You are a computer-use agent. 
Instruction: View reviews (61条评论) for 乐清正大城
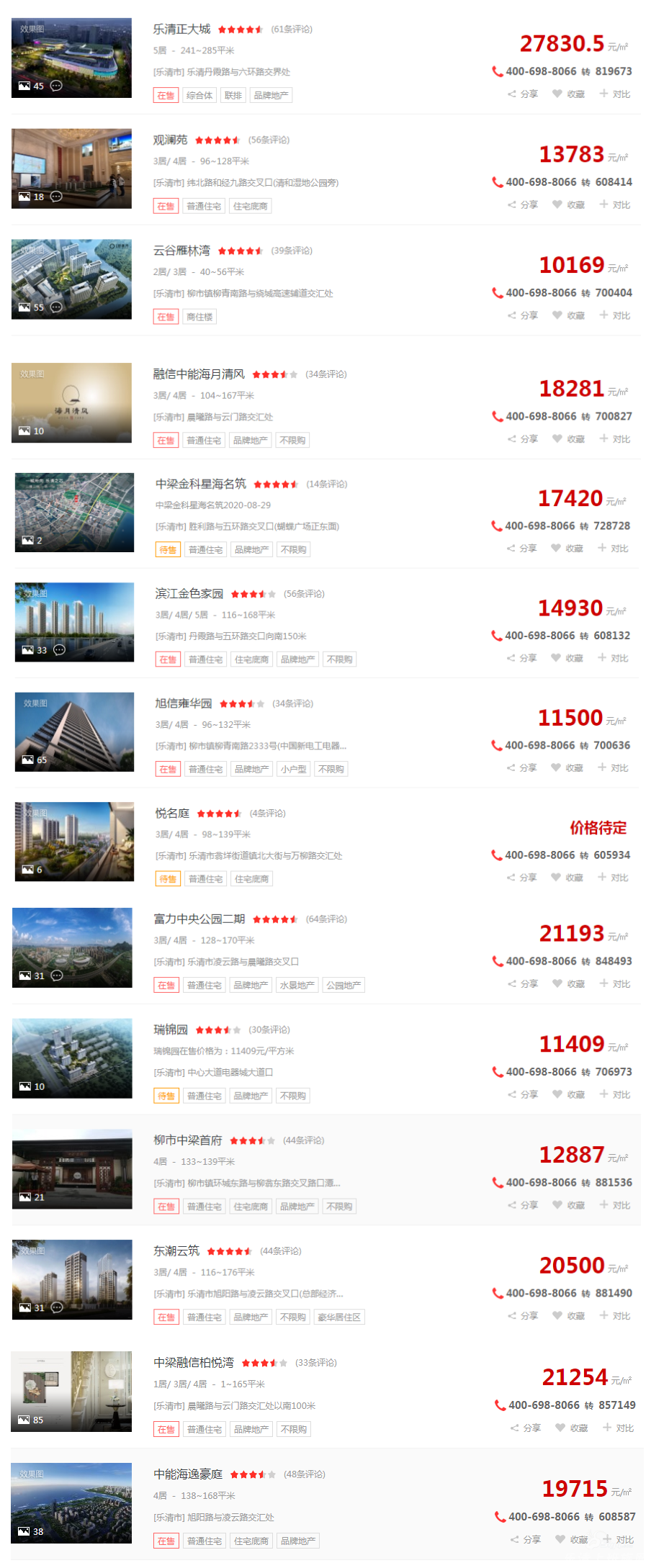(292, 30)
